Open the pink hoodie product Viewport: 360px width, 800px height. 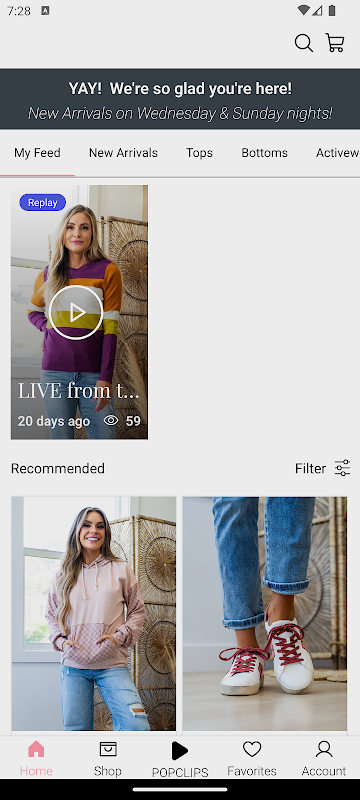click(94, 613)
